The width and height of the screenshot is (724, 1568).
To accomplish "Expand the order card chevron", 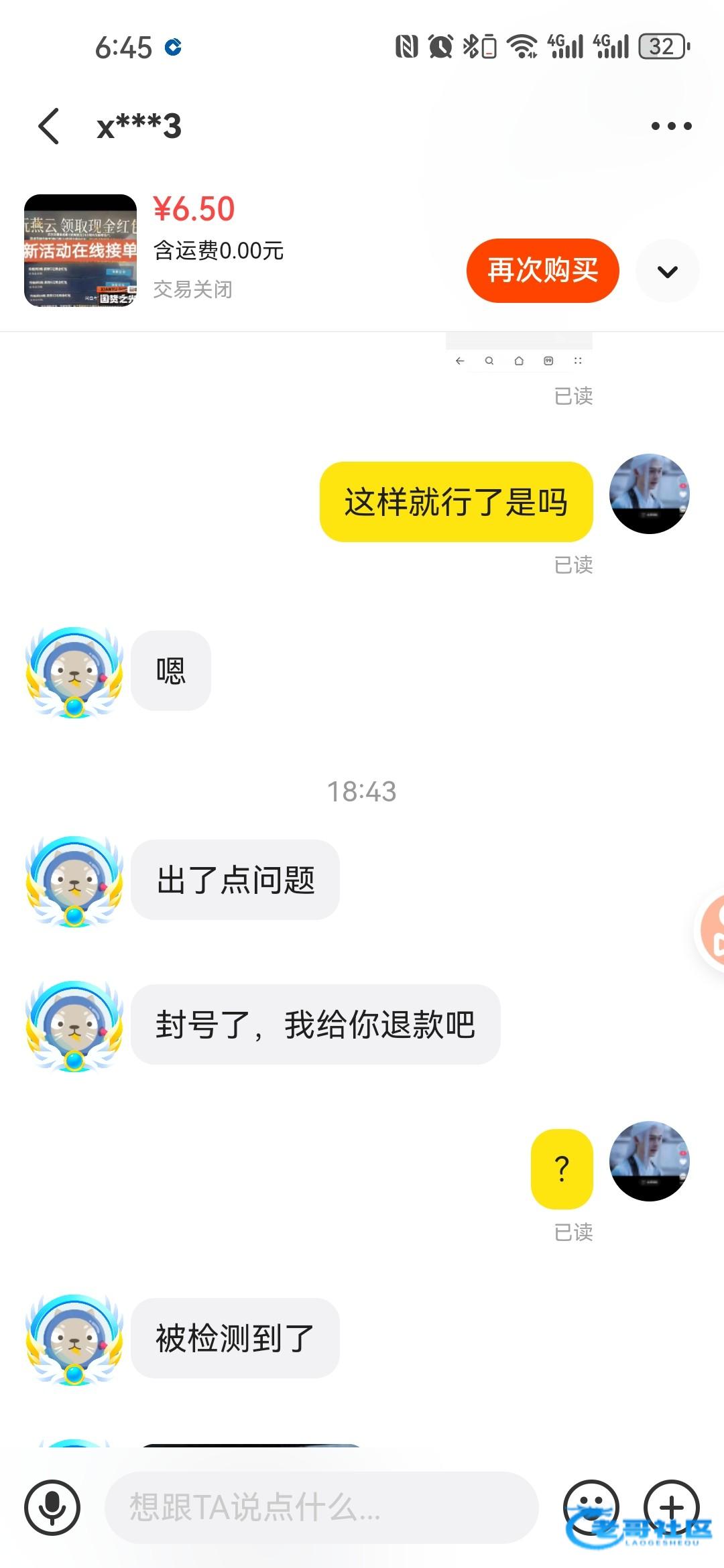I will tap(667, 271).
